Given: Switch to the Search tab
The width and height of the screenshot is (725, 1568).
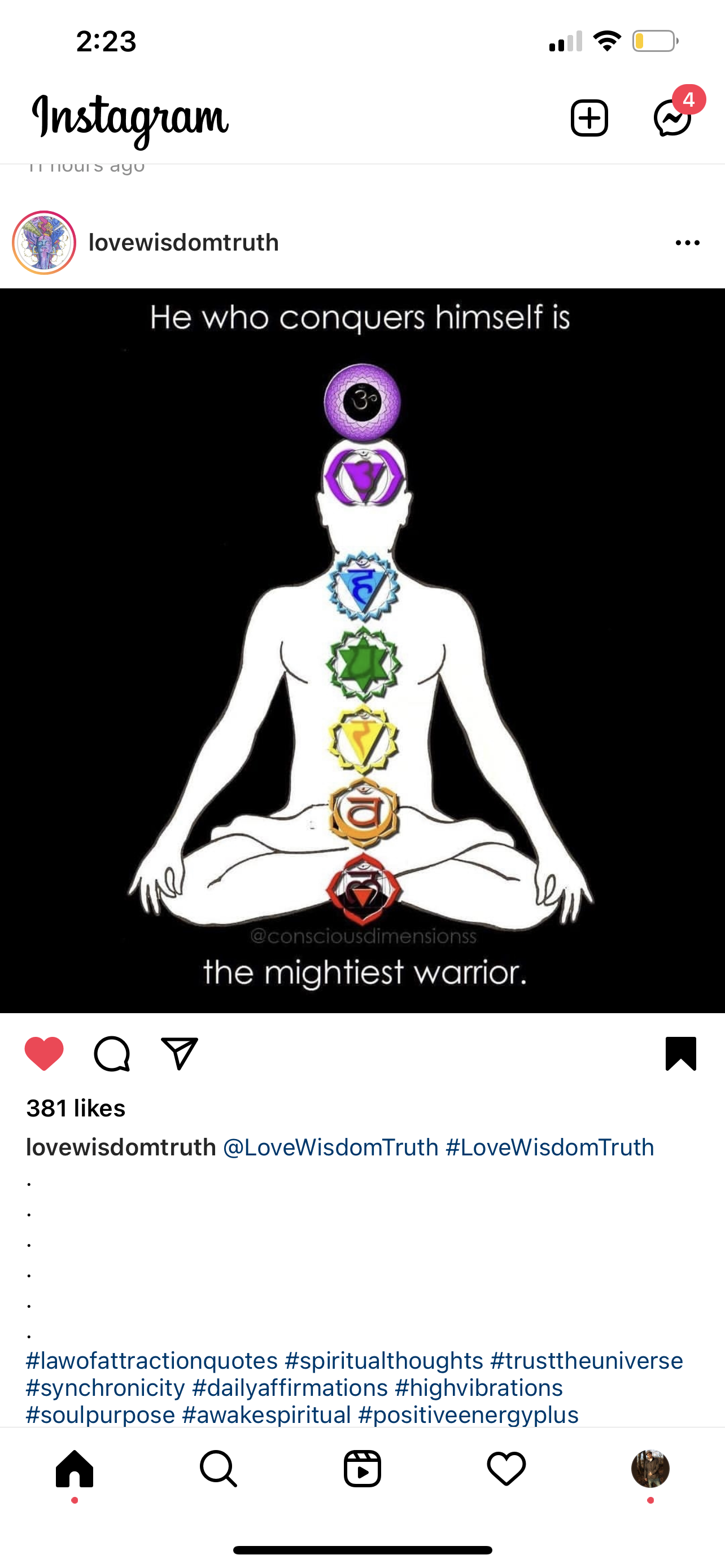Looking at the screenshot, I should pos(218,1469).
